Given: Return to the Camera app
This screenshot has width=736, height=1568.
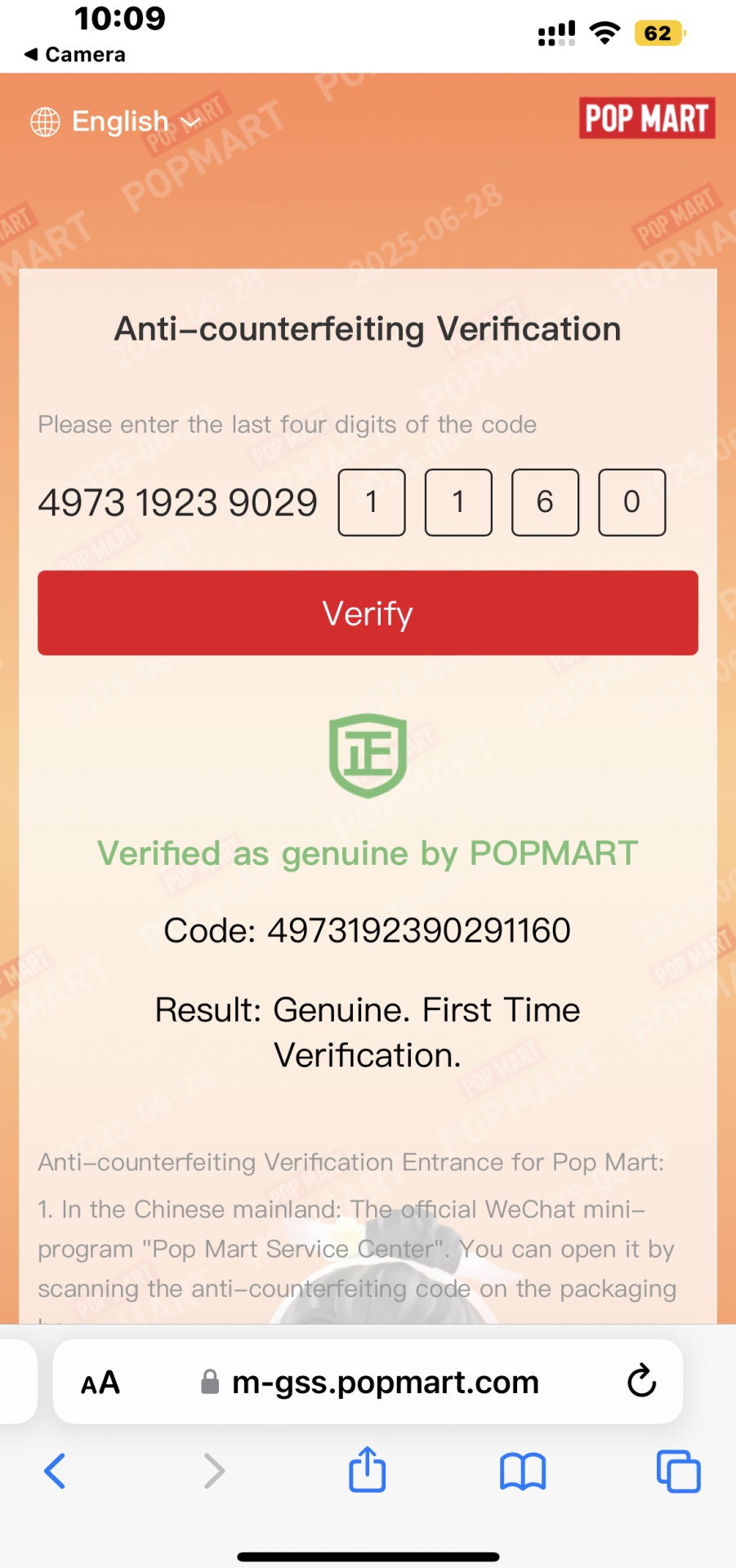Looking at the screenshot, I should click(x=75, y=55).
